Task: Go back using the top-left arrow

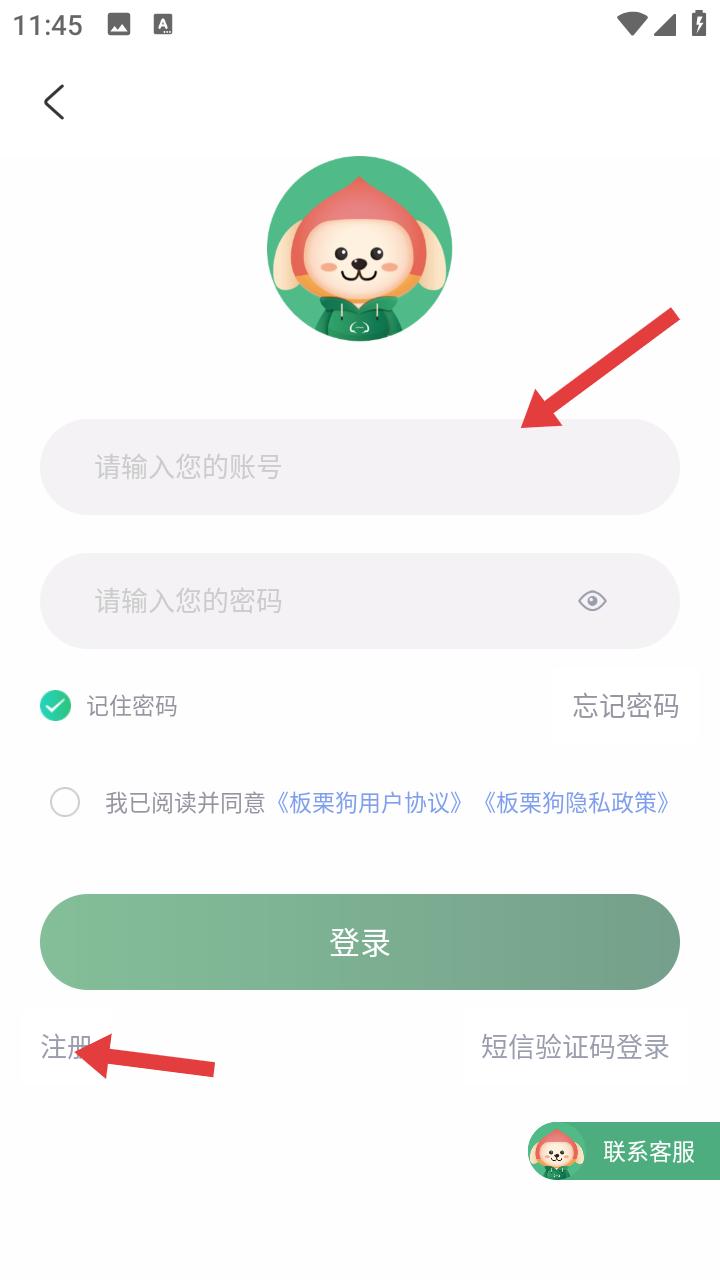Action: click(x=54, y=102)
